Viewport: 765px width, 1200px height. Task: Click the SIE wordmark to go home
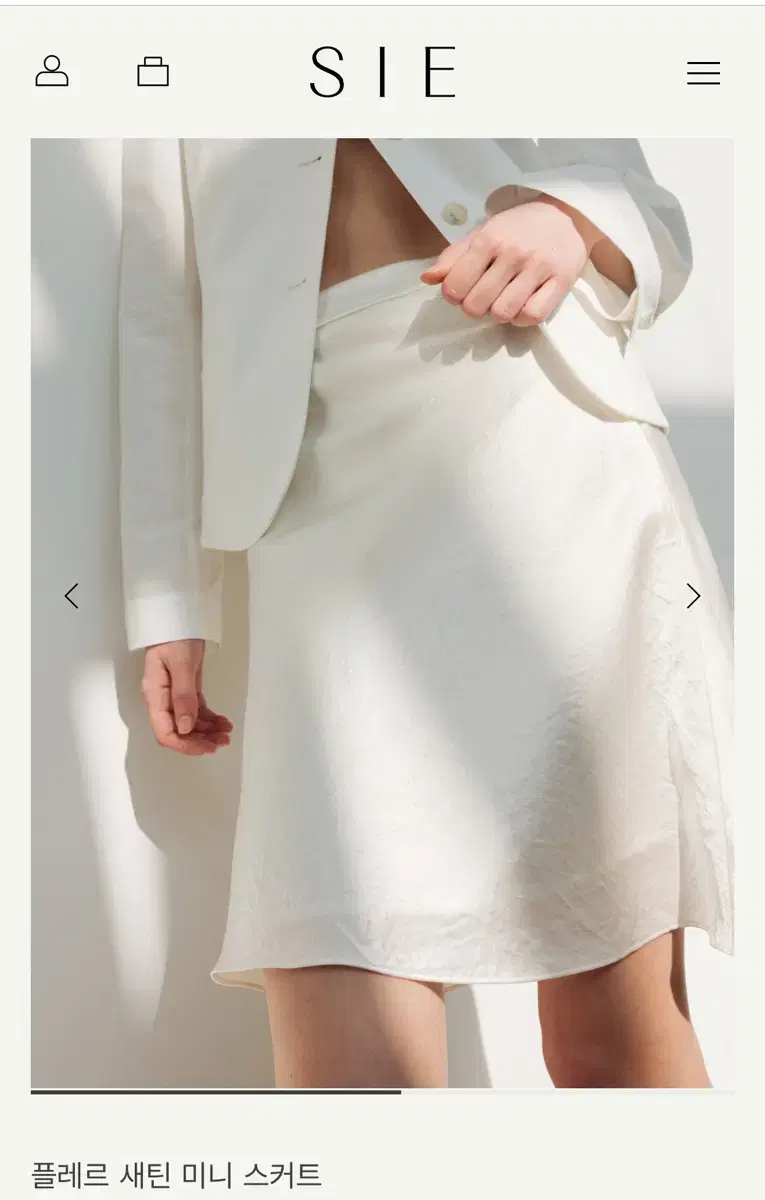382,72
